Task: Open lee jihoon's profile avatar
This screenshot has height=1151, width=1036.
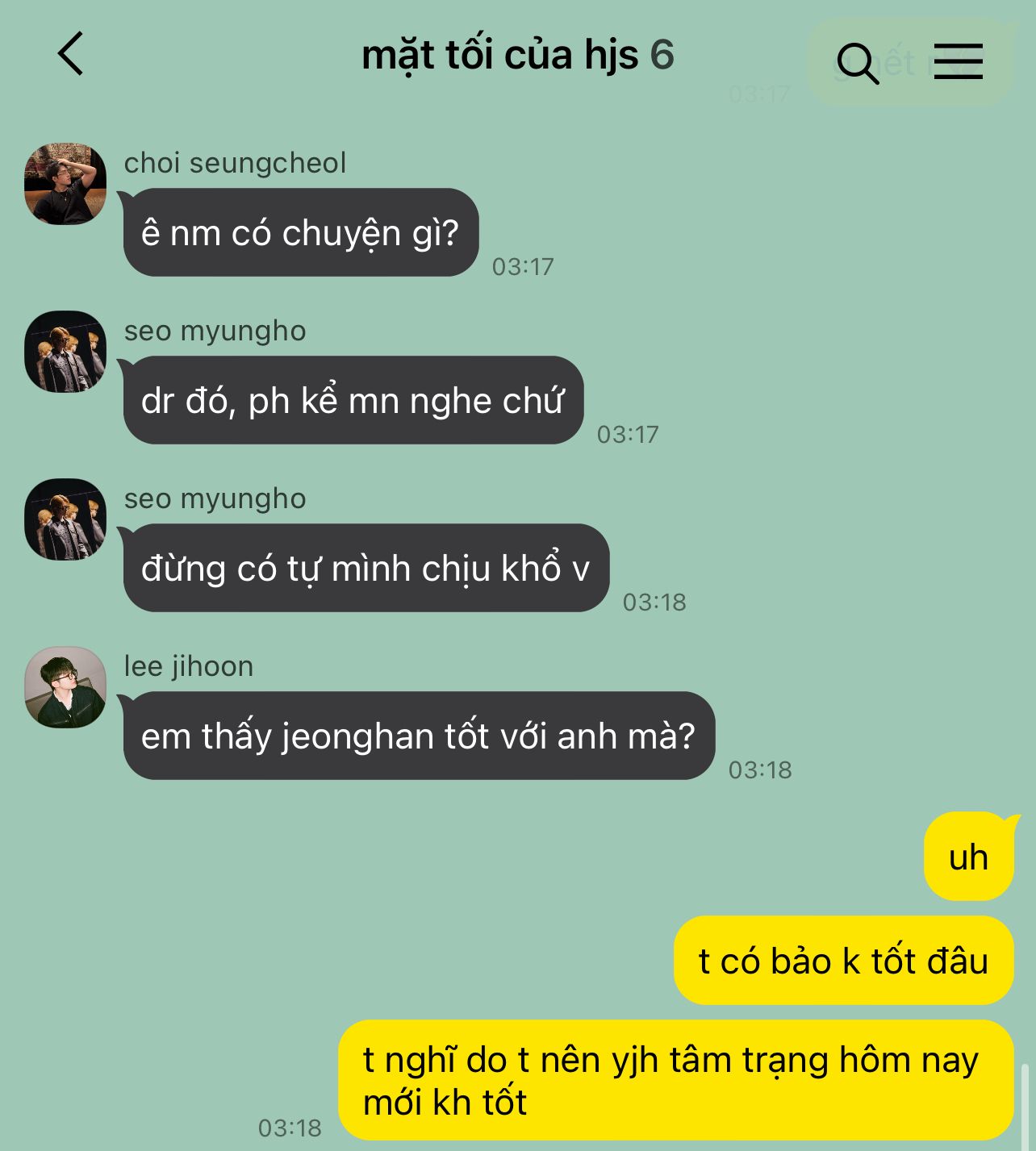Action: click(65, 687)
